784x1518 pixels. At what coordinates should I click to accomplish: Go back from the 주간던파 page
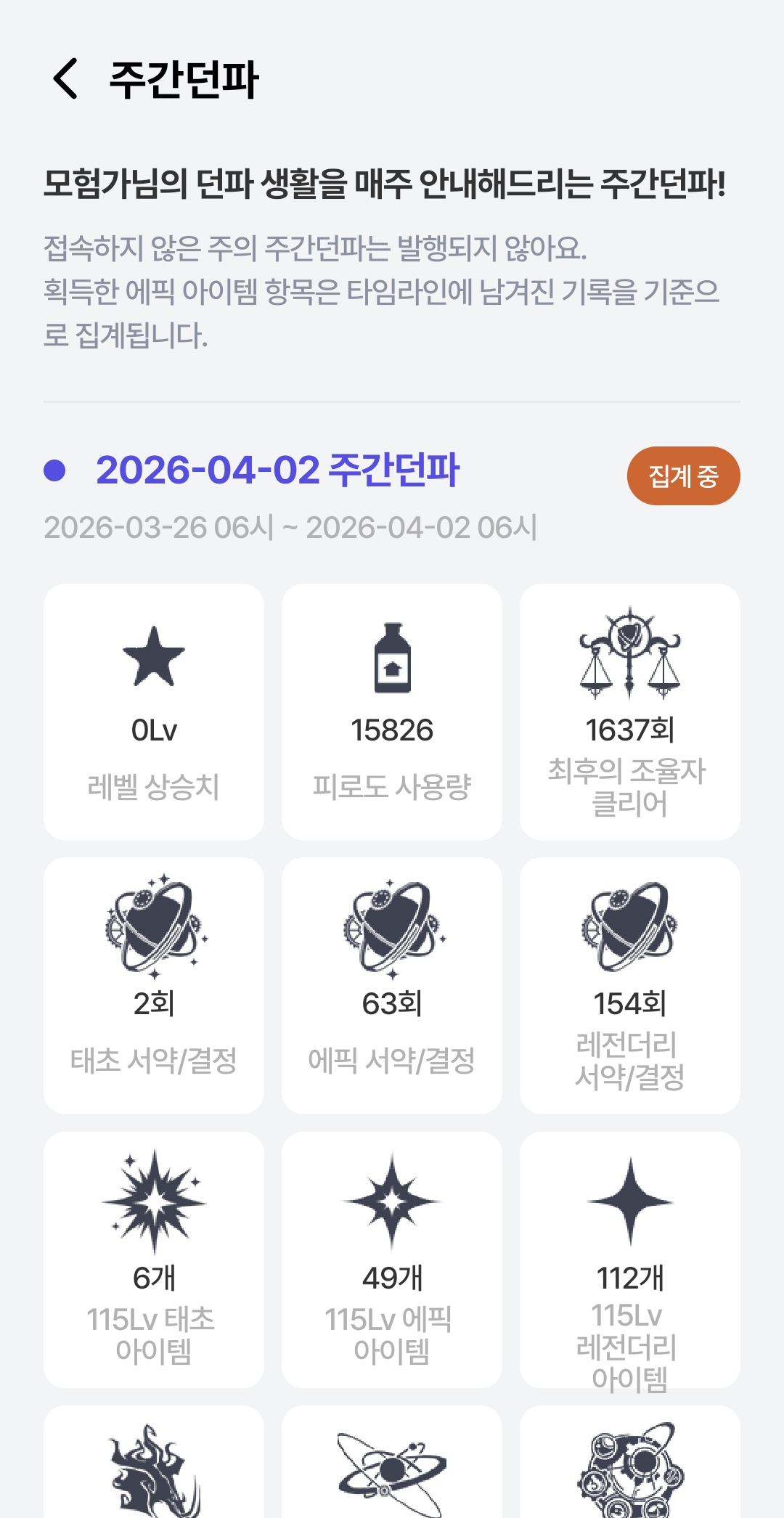coord(65,78)
